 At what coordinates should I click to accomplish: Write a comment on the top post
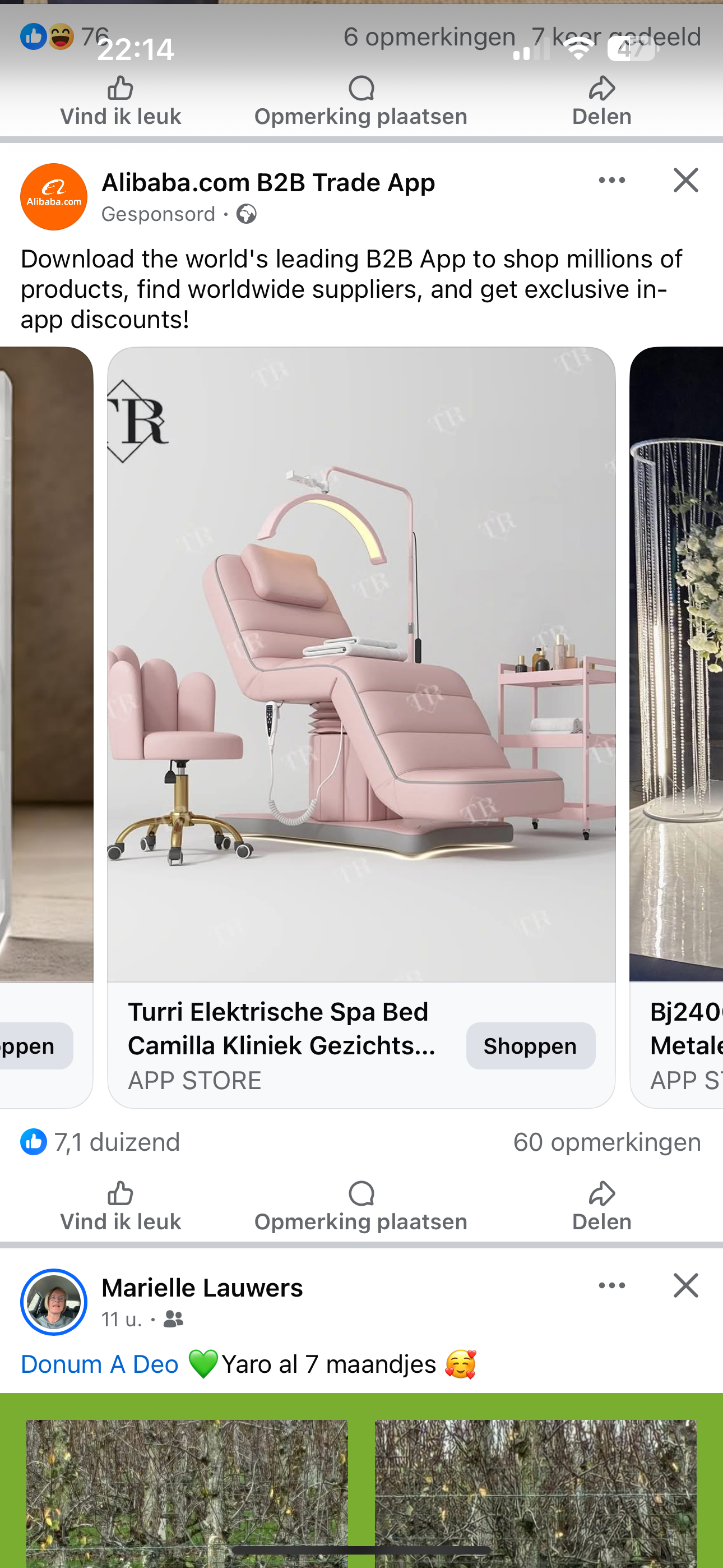(x=361, y=102)
